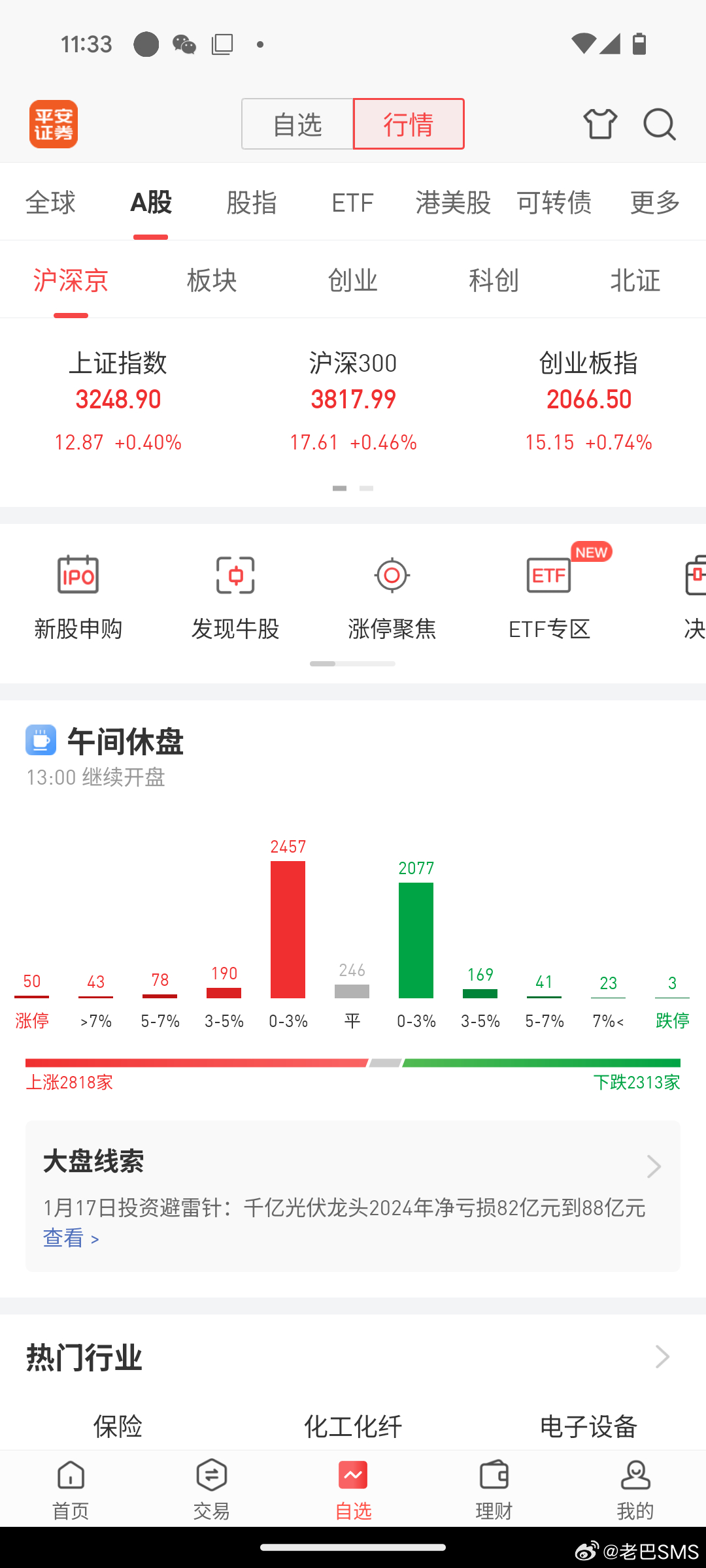This screenshot has width=706, height=1568.
Task: Select the 科创 tab
Action: pos(494,281)
